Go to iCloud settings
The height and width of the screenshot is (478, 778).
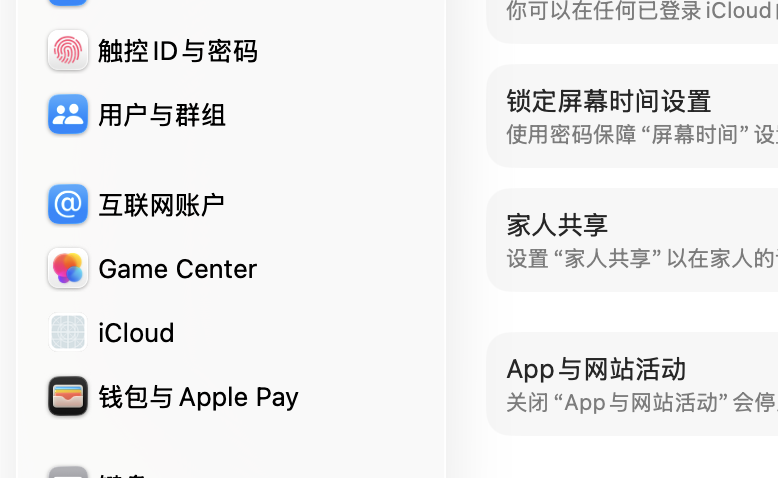tap(136, 333)
